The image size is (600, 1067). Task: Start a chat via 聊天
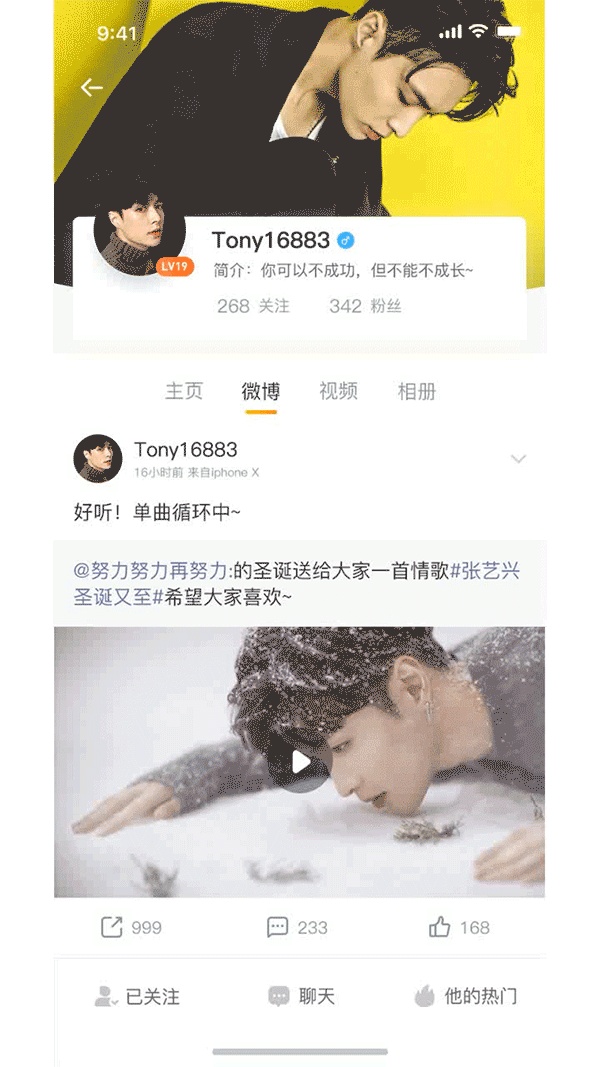coord(301,997)
